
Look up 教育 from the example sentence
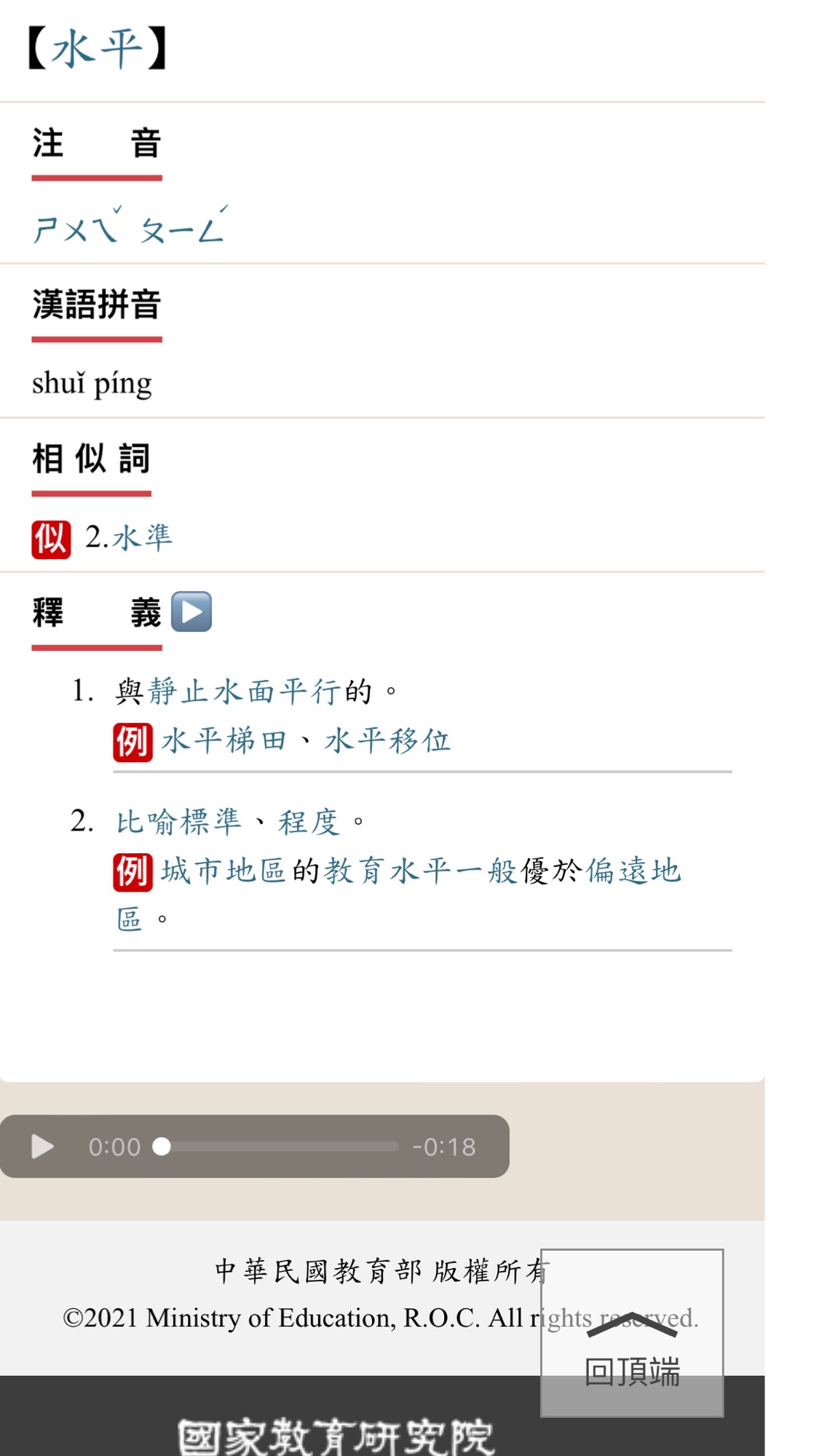355,871
